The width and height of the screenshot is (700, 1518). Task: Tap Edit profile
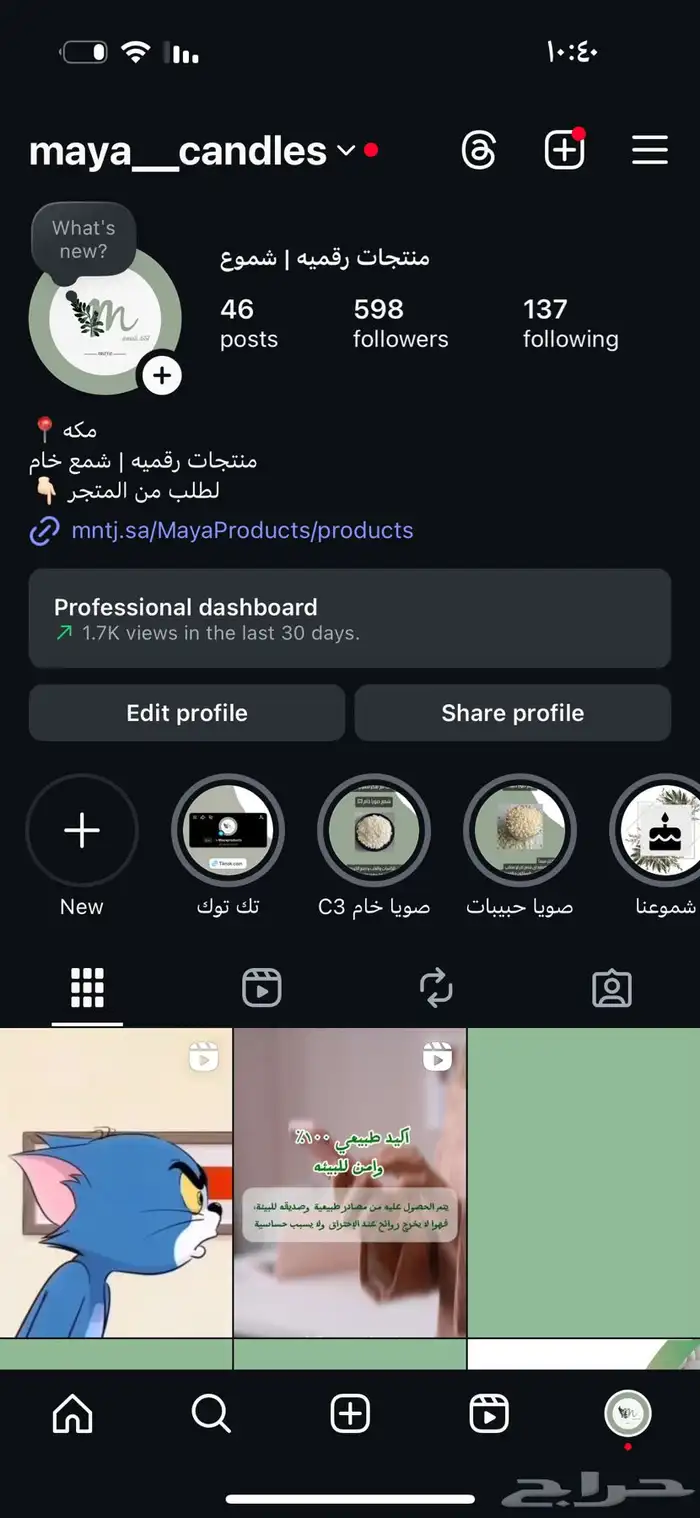pyautogui.click(x=186, y=713)
